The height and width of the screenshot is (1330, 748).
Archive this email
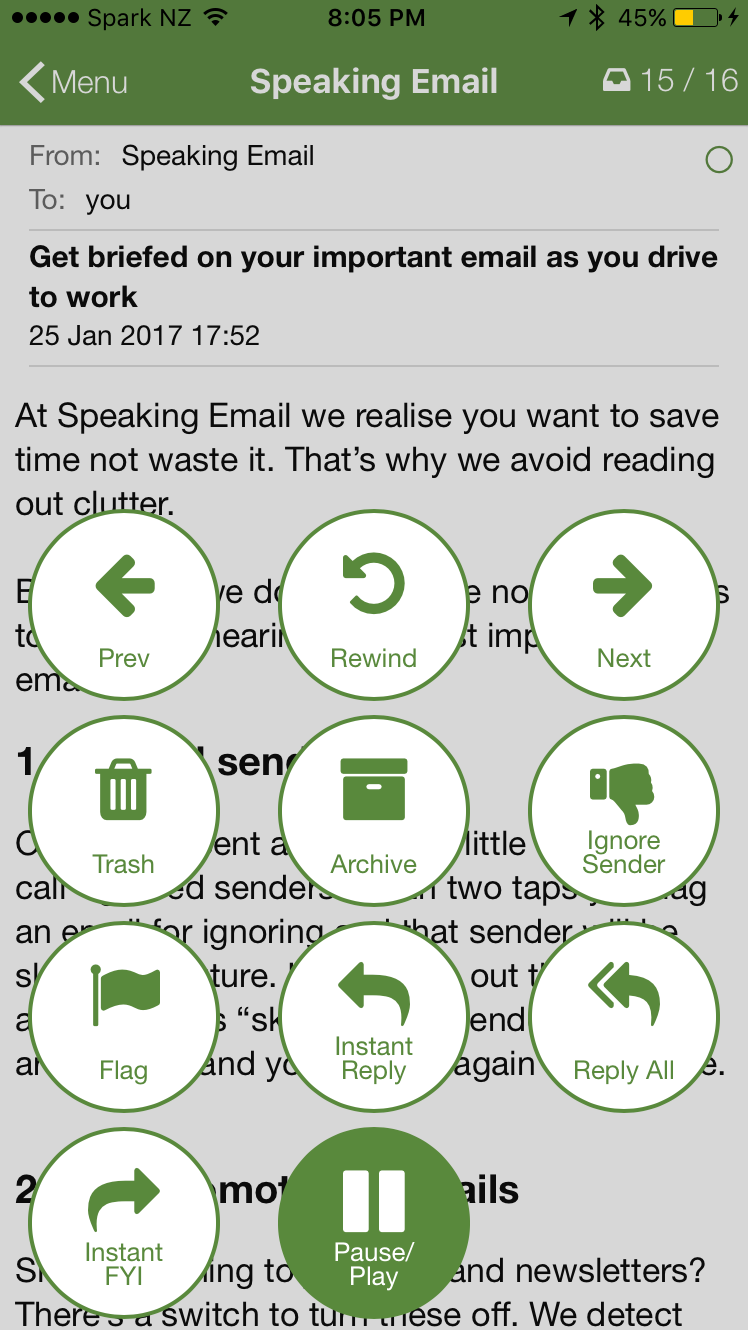374,812
